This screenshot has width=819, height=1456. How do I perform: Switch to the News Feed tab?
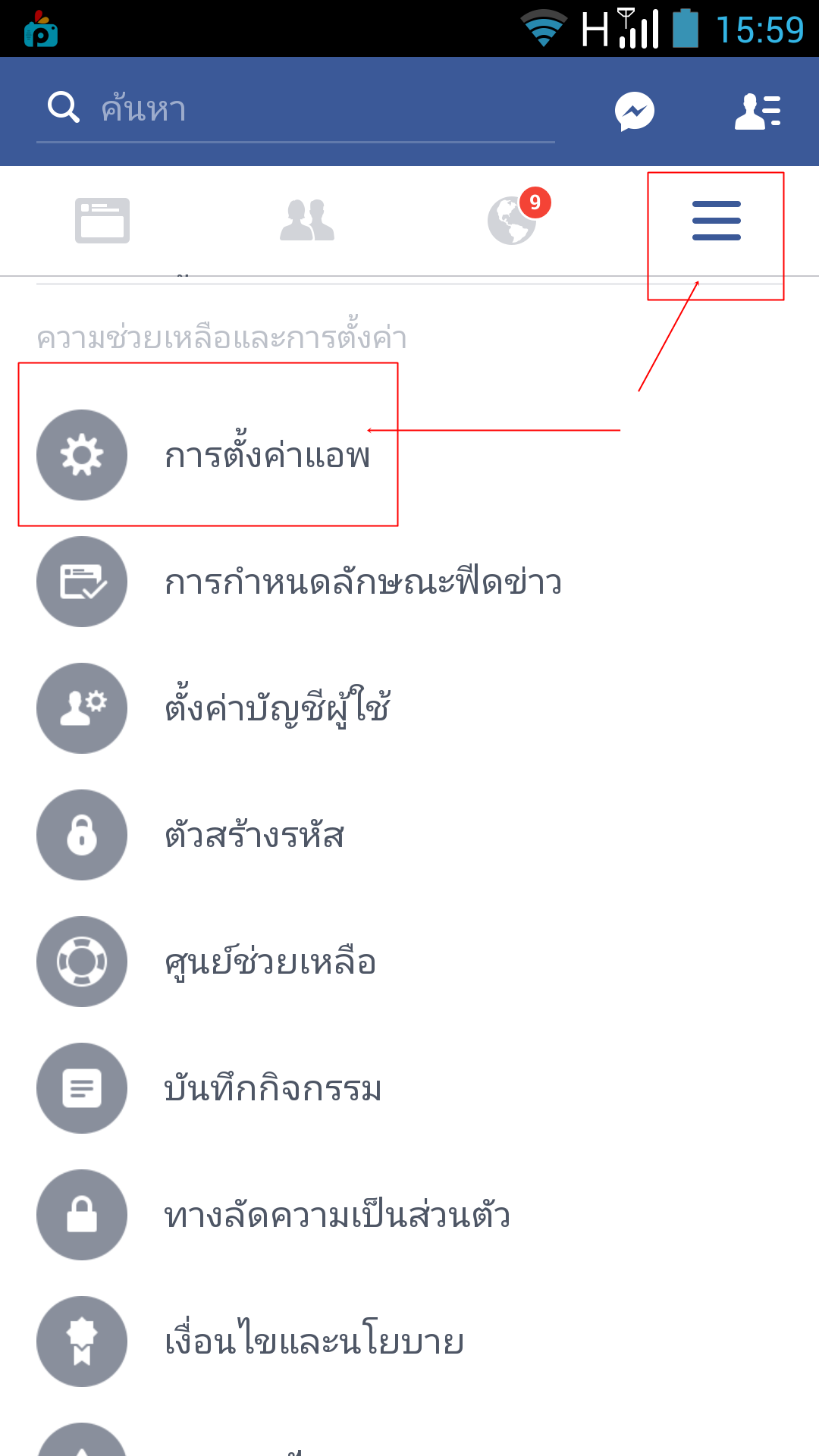pyautogui.click(x=102, y=221)
